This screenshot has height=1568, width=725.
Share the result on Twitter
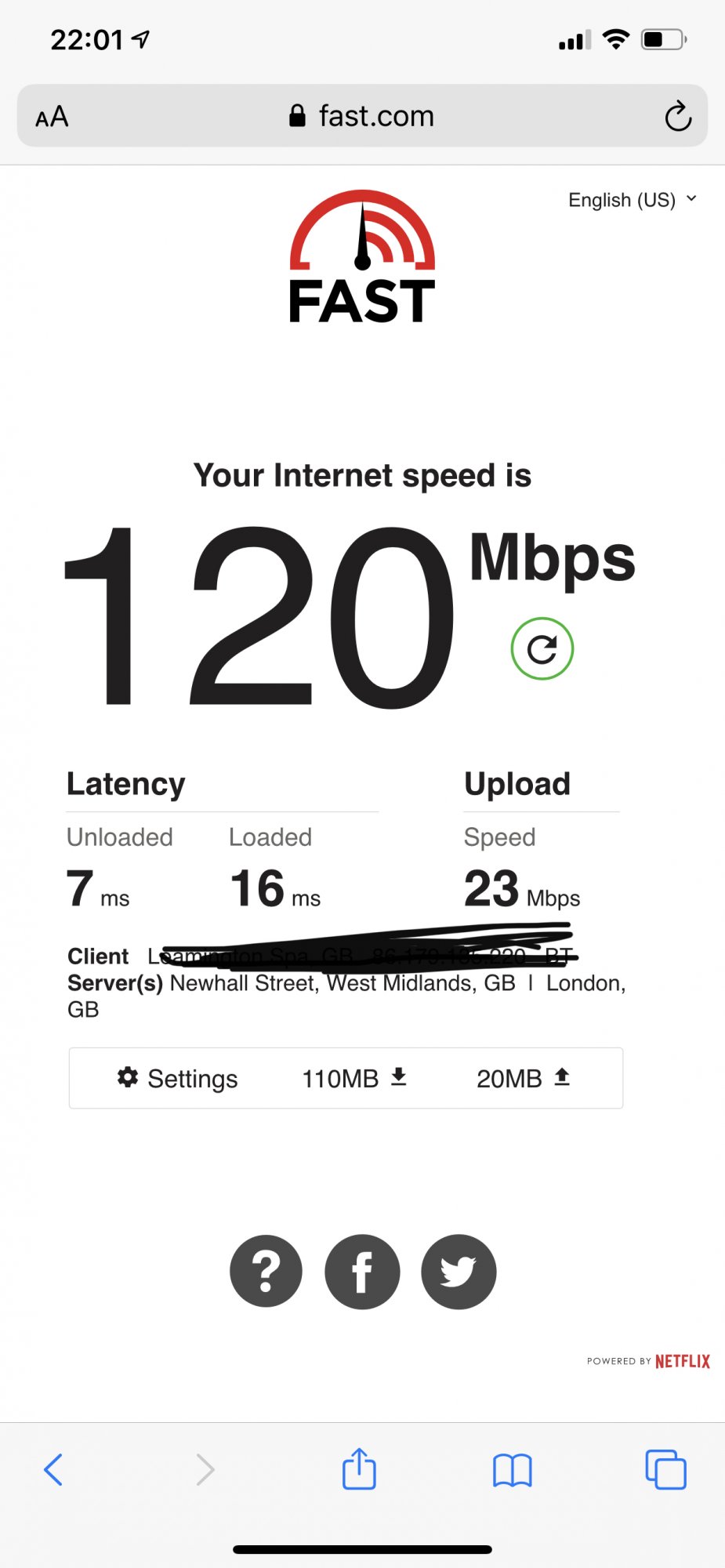[x=459, y=1272]
